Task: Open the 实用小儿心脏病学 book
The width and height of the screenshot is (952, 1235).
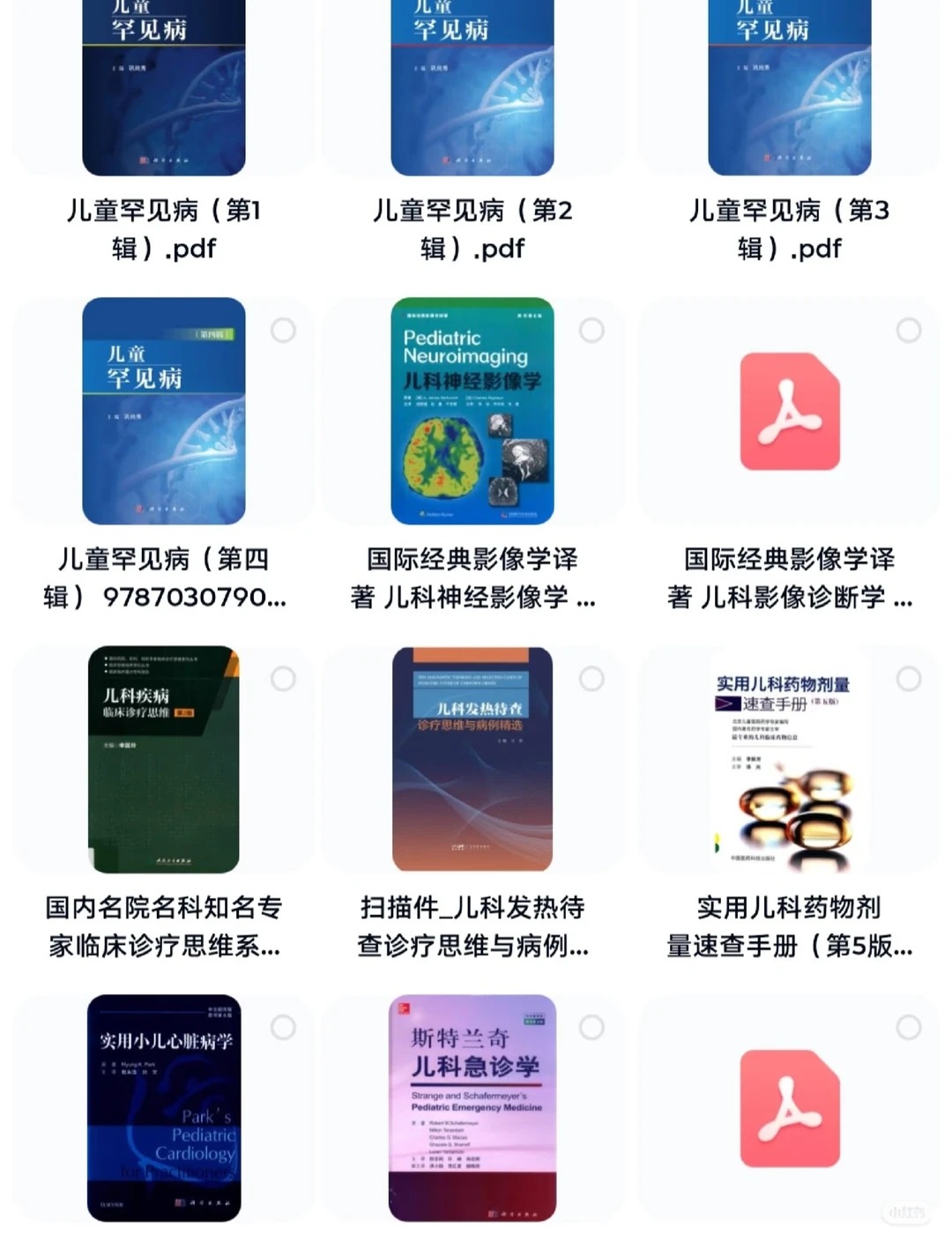Action: click(x=164, y=1108)
